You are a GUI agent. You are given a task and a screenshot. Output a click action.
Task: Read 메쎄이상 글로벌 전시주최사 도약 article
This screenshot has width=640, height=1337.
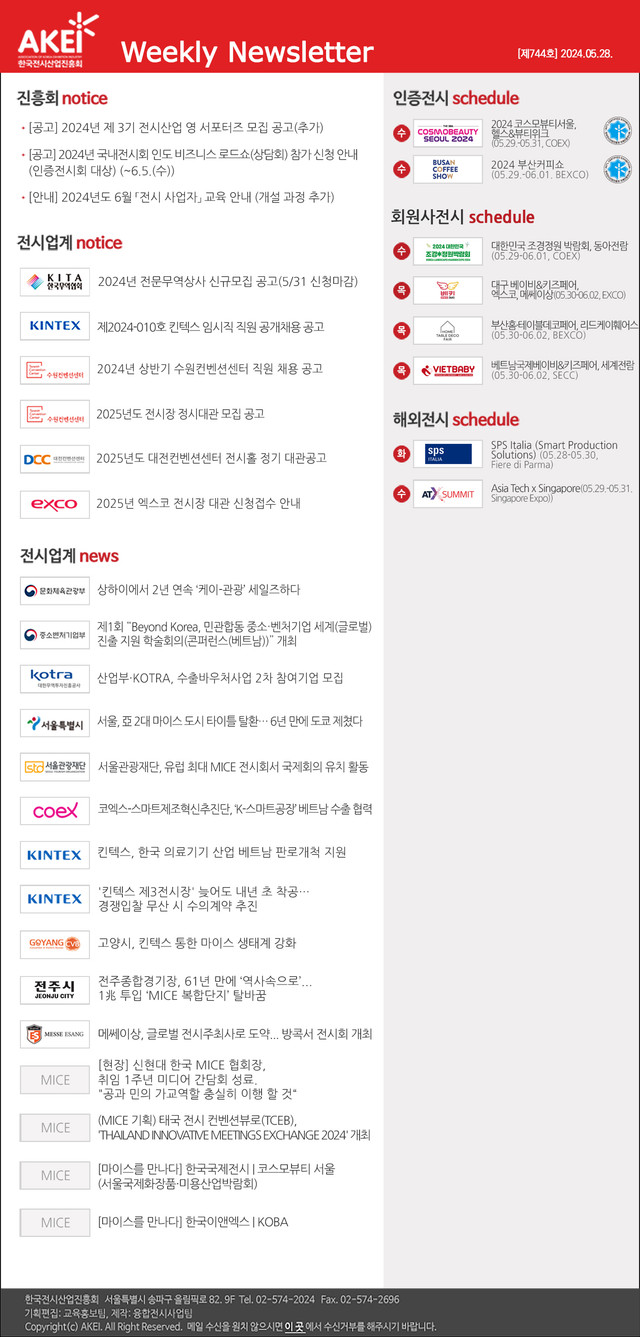tap(235, 1032)
